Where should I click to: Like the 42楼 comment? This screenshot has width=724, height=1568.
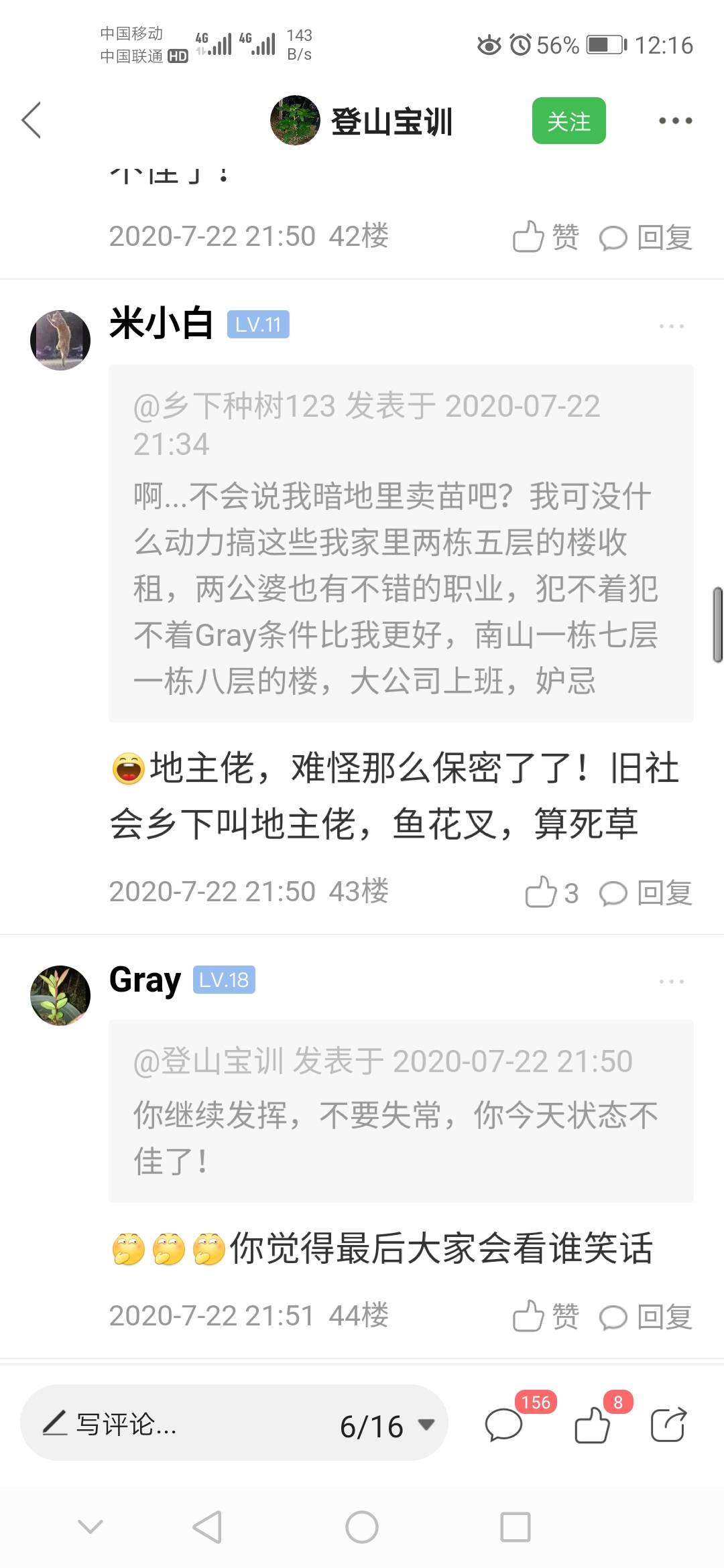[x=546, y=237]
